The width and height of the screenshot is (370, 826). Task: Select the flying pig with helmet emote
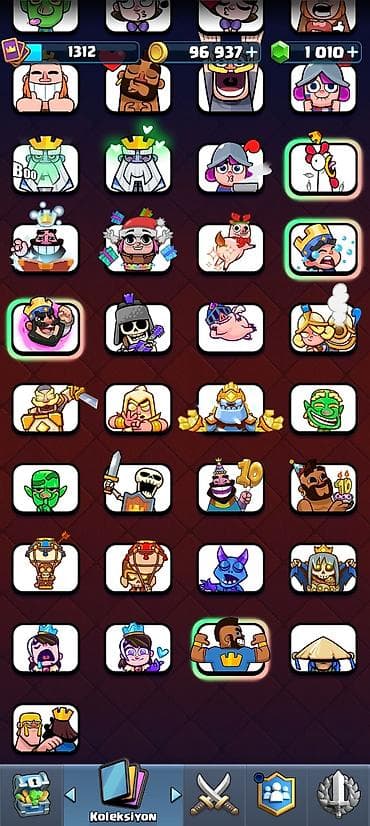pos(231,327)
